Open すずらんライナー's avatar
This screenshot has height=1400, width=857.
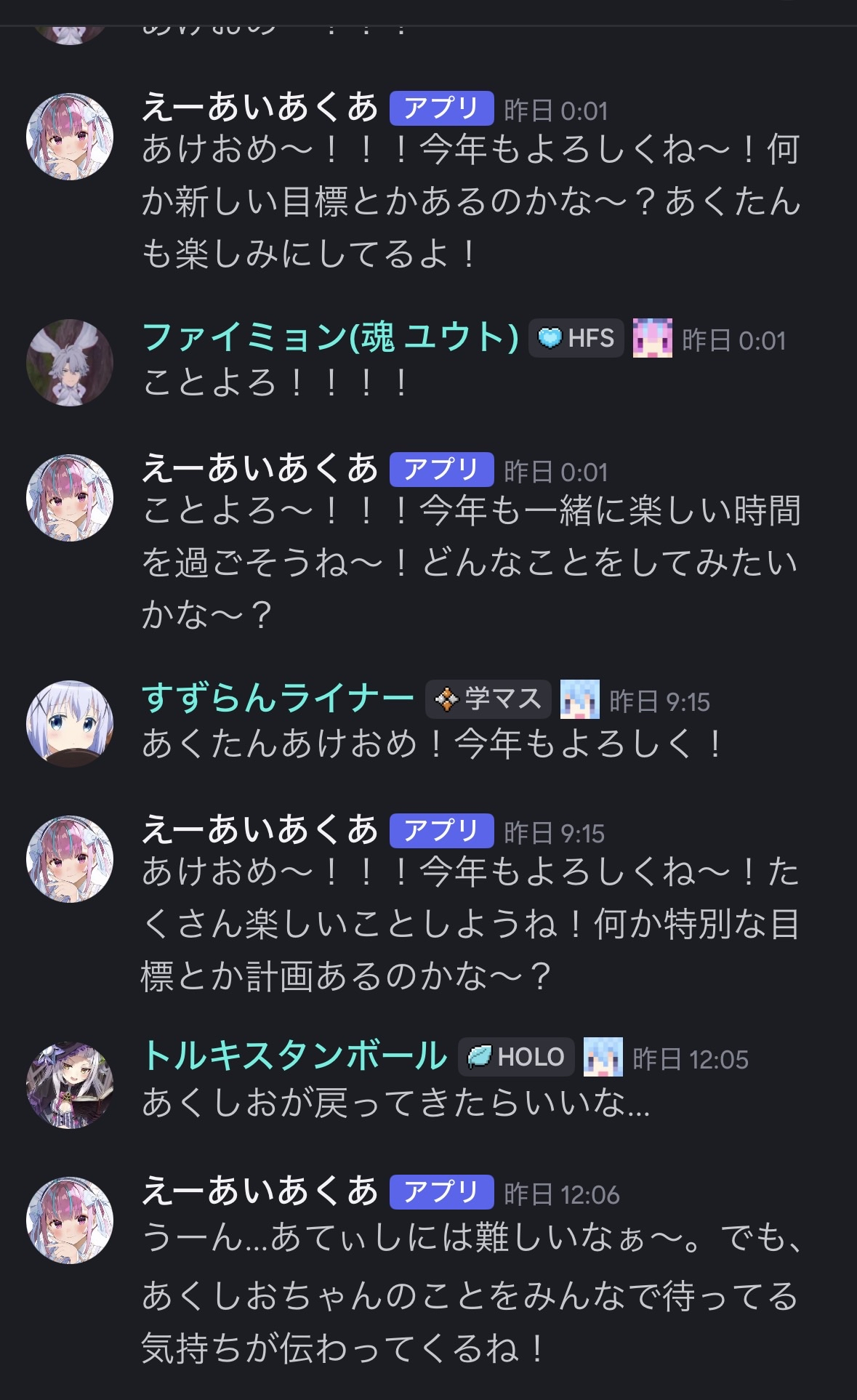point(70,723)
